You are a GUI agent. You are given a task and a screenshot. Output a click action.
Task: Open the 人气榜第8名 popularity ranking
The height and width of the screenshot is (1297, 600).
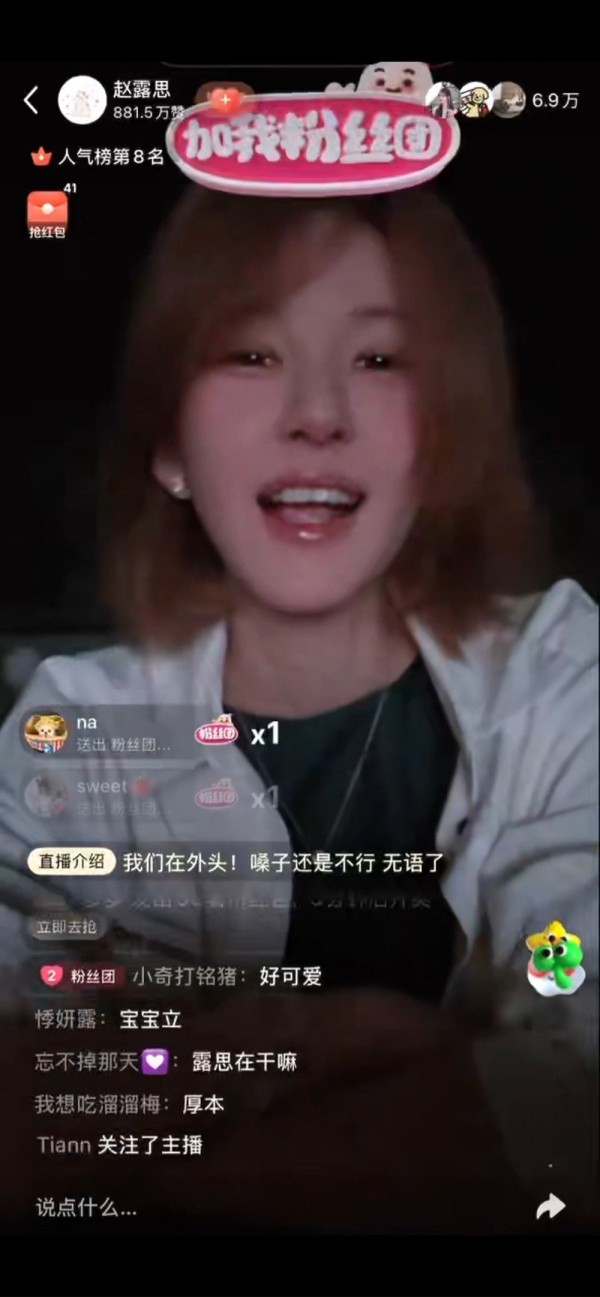point(98,157)
